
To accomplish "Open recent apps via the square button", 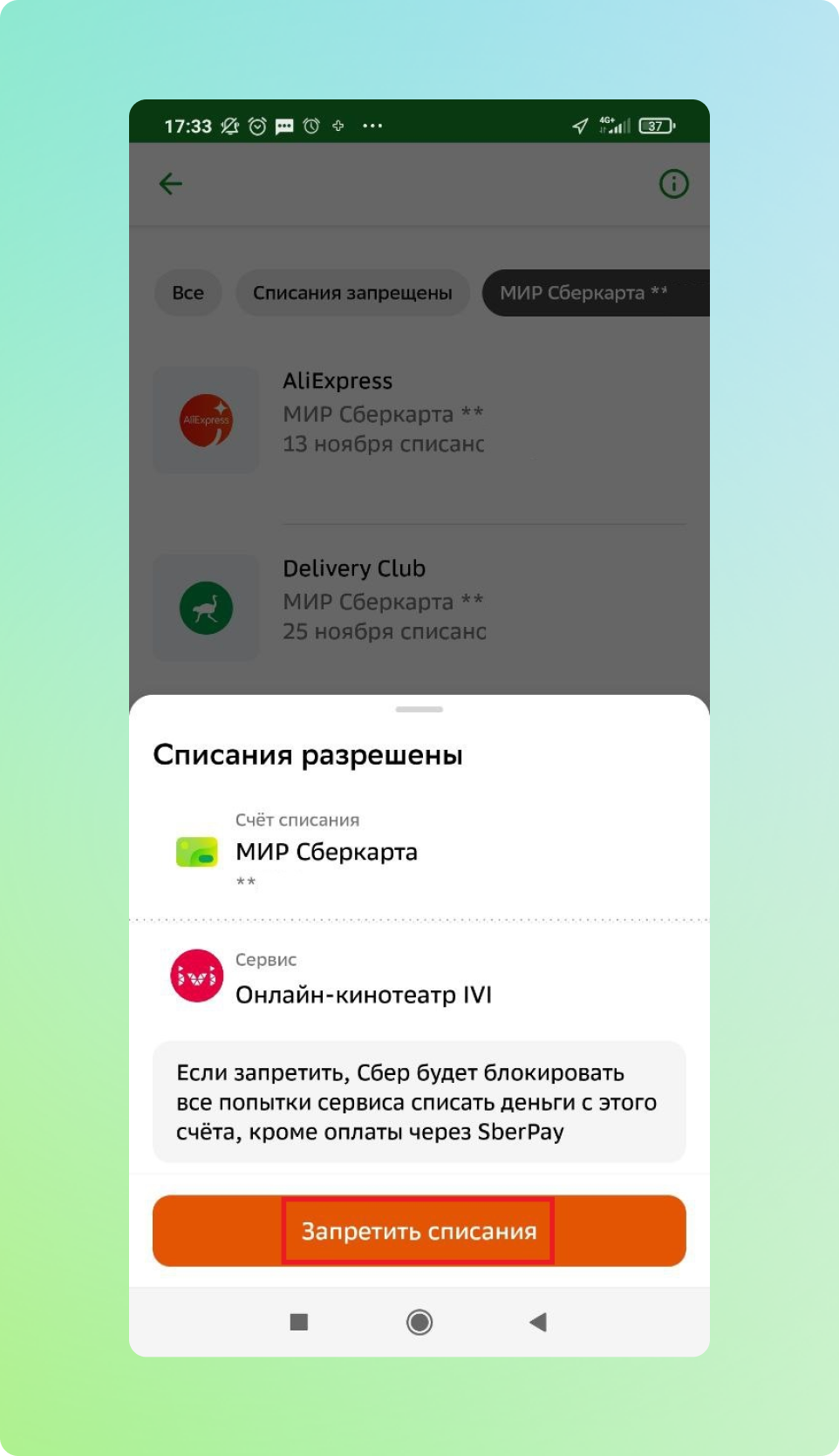I will (299, 1322).
